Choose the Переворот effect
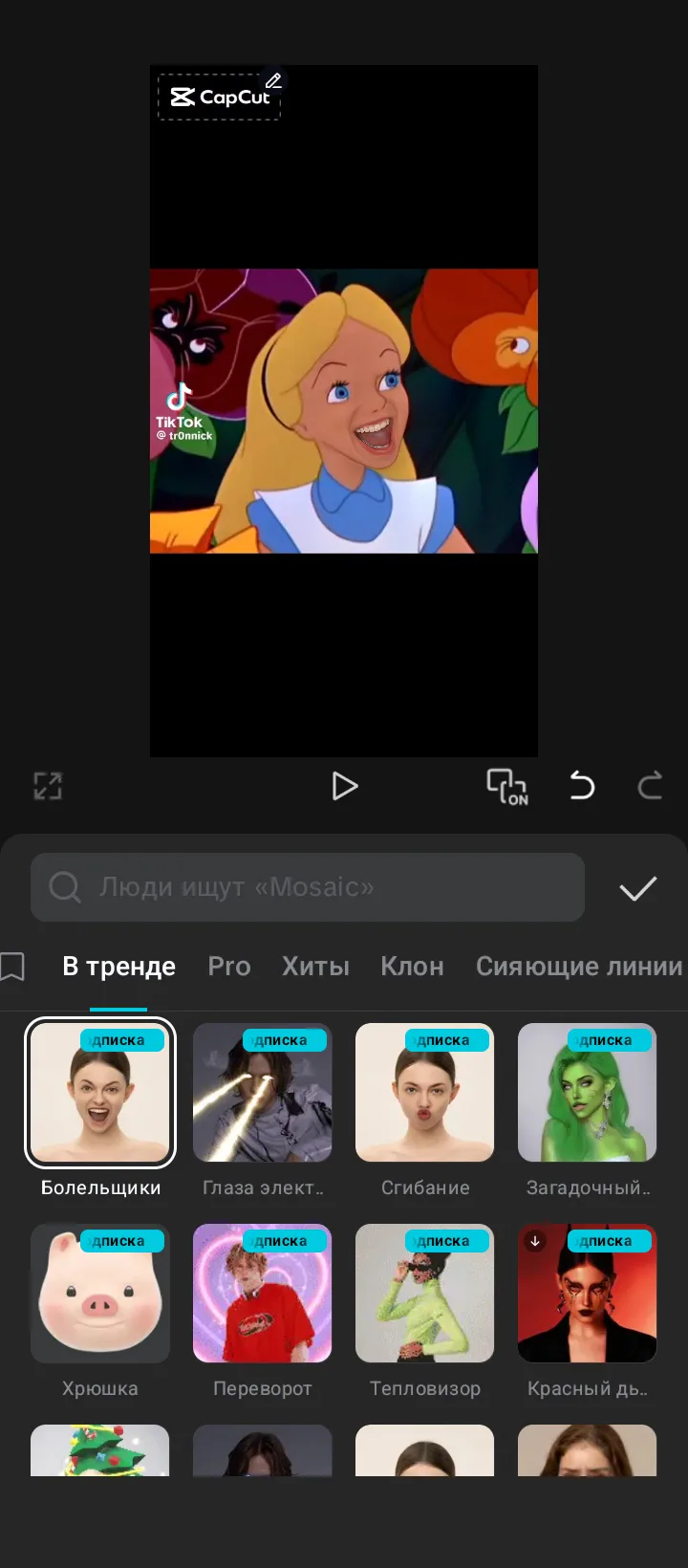The image size is (688, 1568). 263,1294
